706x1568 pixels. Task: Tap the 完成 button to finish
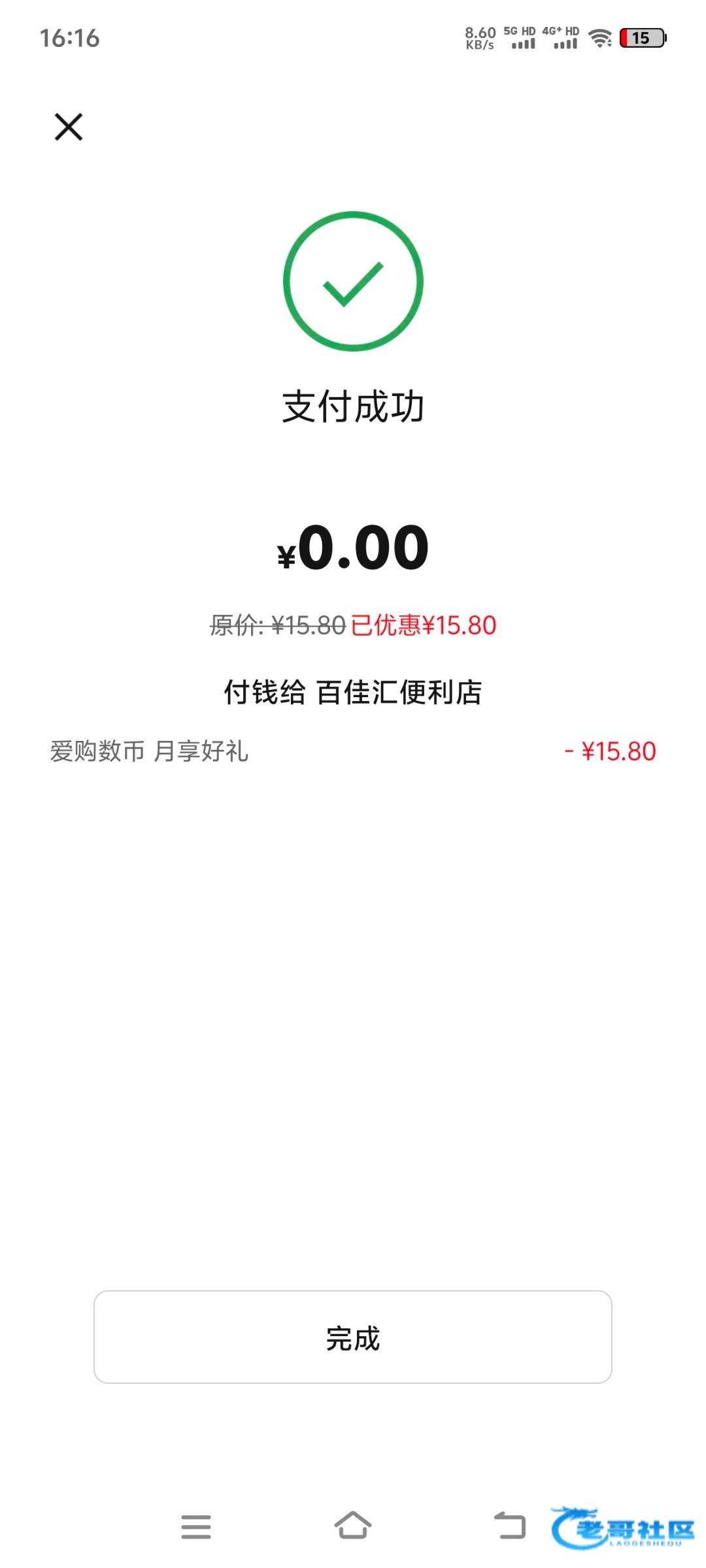(x=353, y=1337)
